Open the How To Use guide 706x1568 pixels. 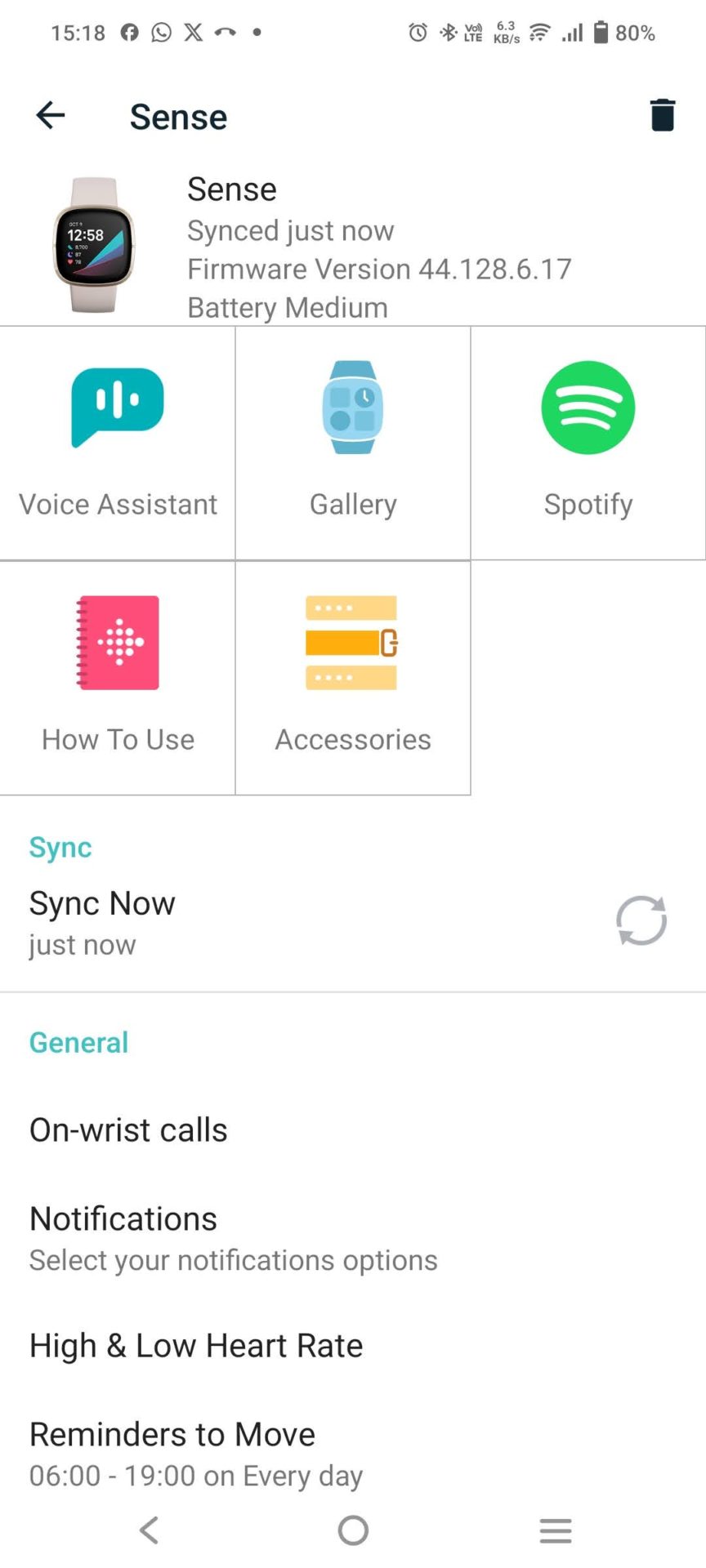point(118,676)
